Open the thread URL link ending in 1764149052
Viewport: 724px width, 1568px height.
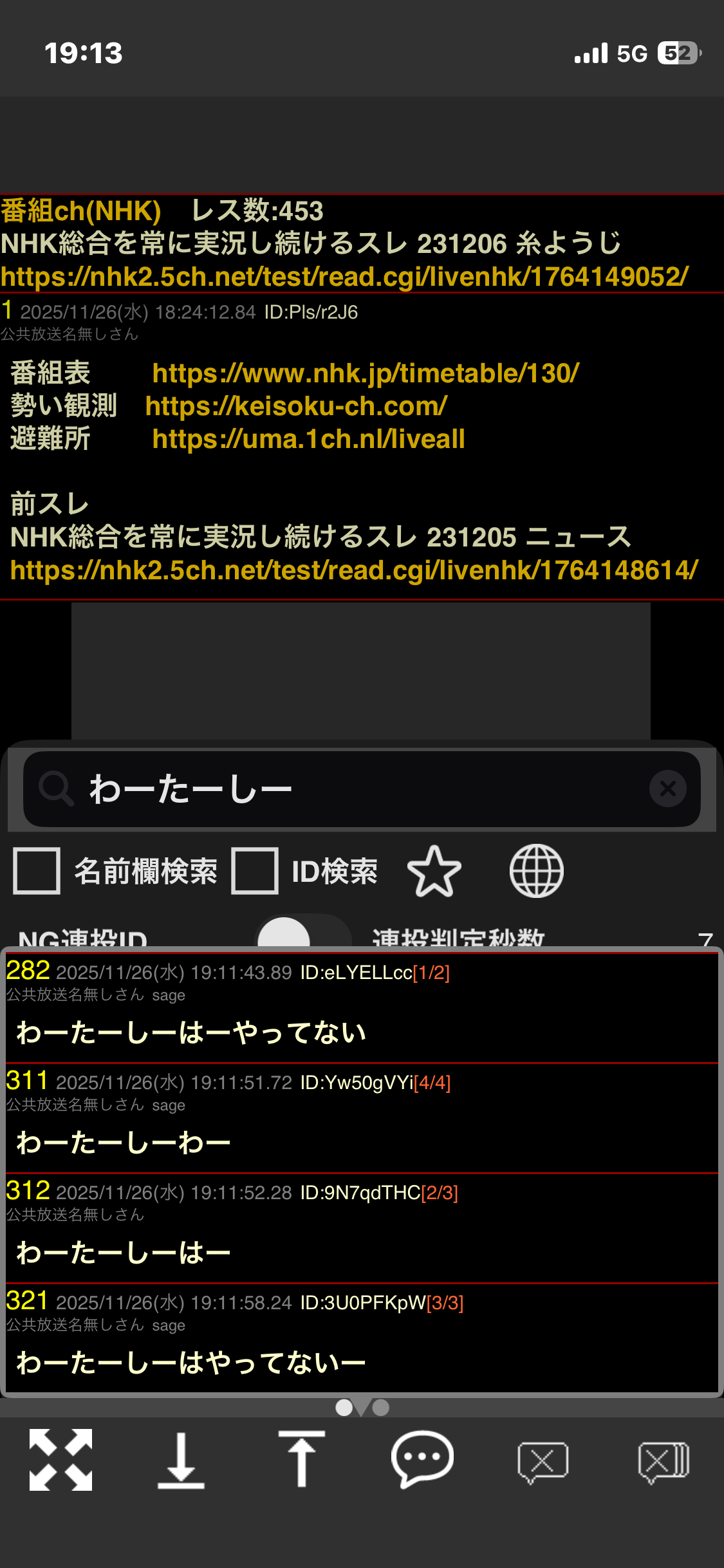pyautogui.click(x=344, y=277)
